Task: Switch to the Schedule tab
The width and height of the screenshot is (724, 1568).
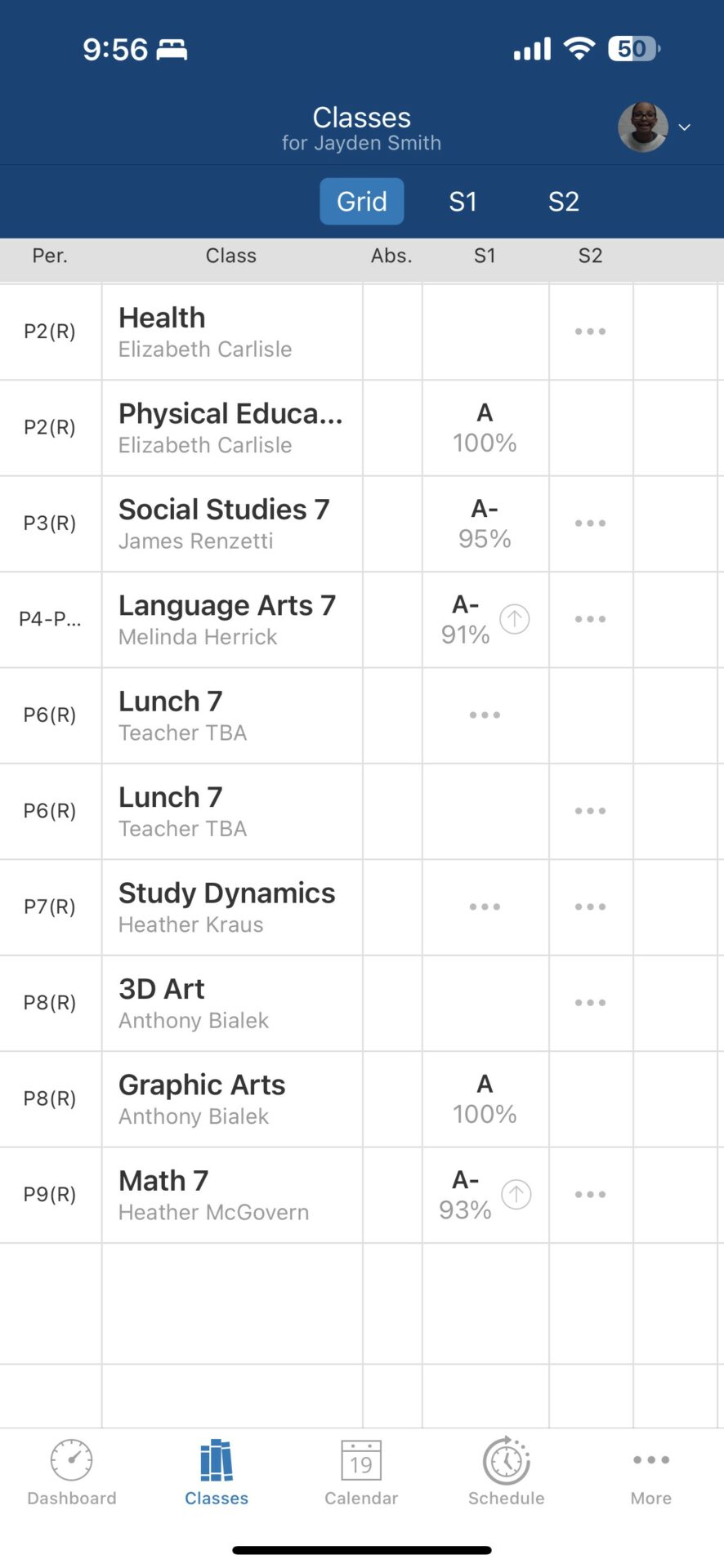Action: tap(507, 1472)
